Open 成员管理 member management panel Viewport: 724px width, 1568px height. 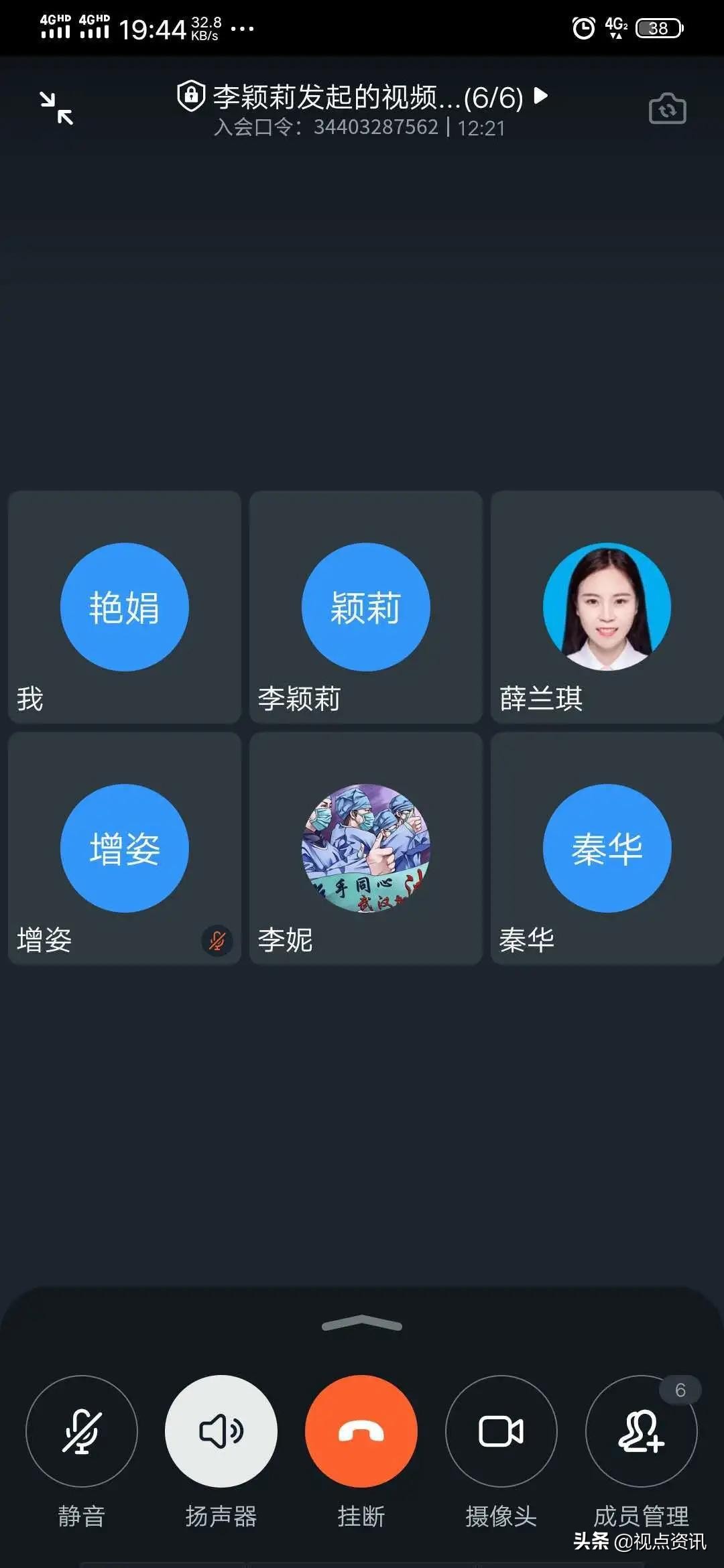(x=640, y=1431)
